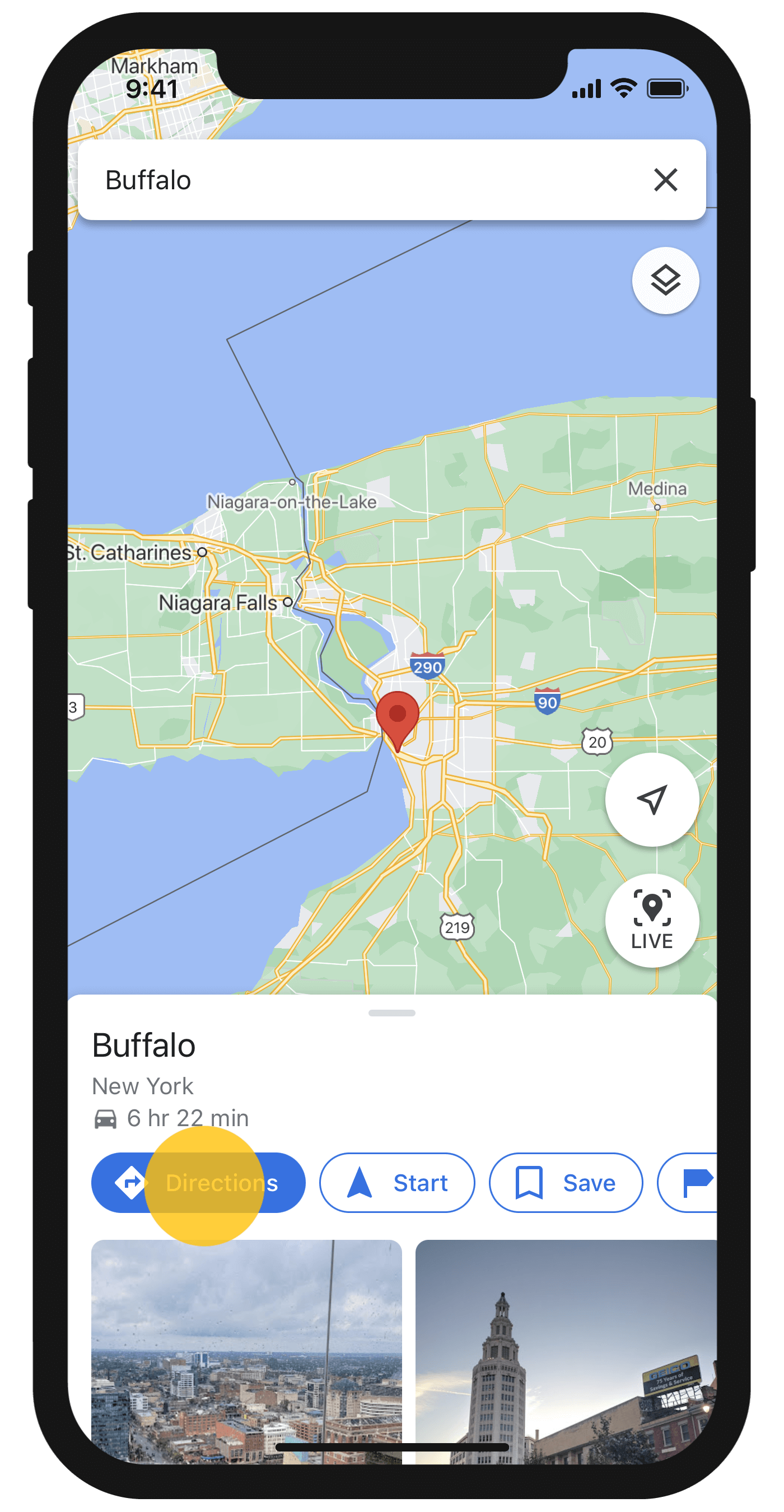Open the Buffalo skyline photo
This screenshot has height=1512, width=784.
pyautogui.click(x=246, y=1352)
